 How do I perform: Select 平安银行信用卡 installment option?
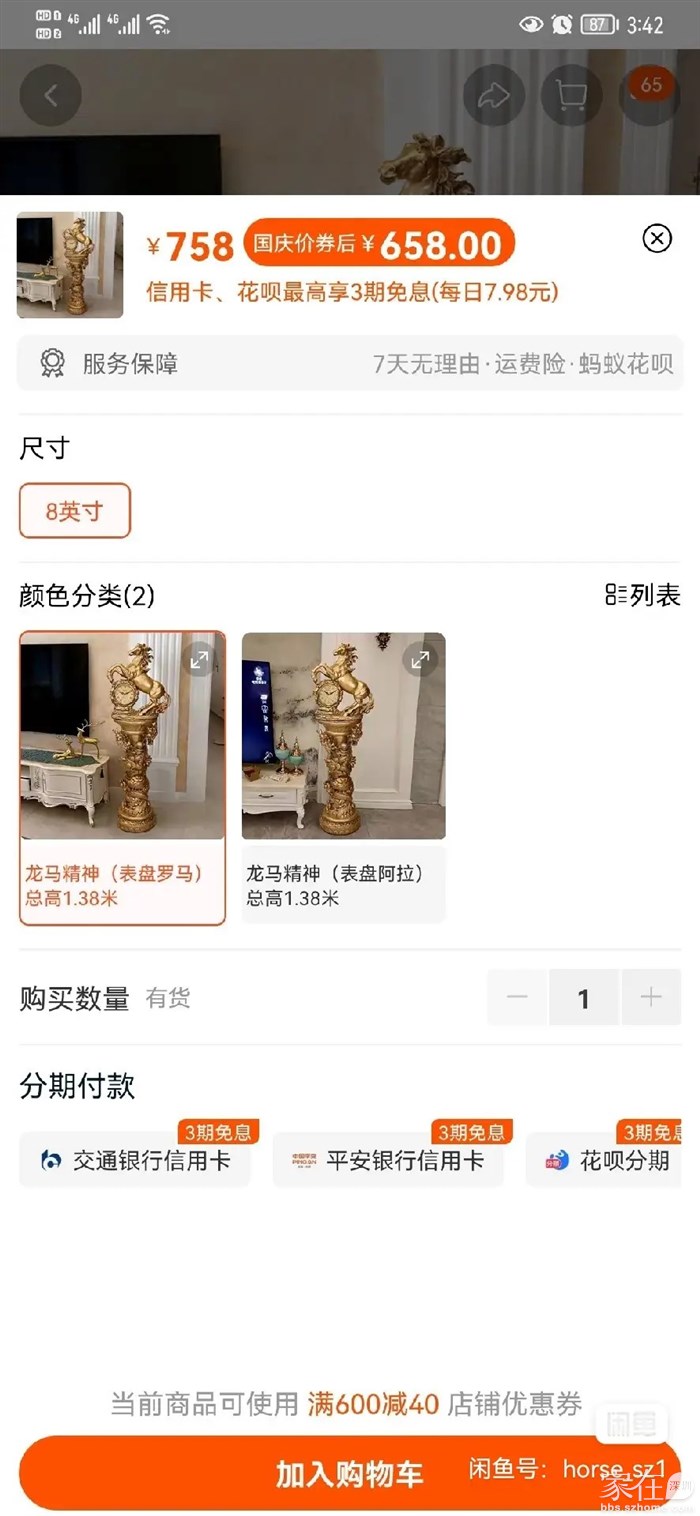pos(389,1160)
